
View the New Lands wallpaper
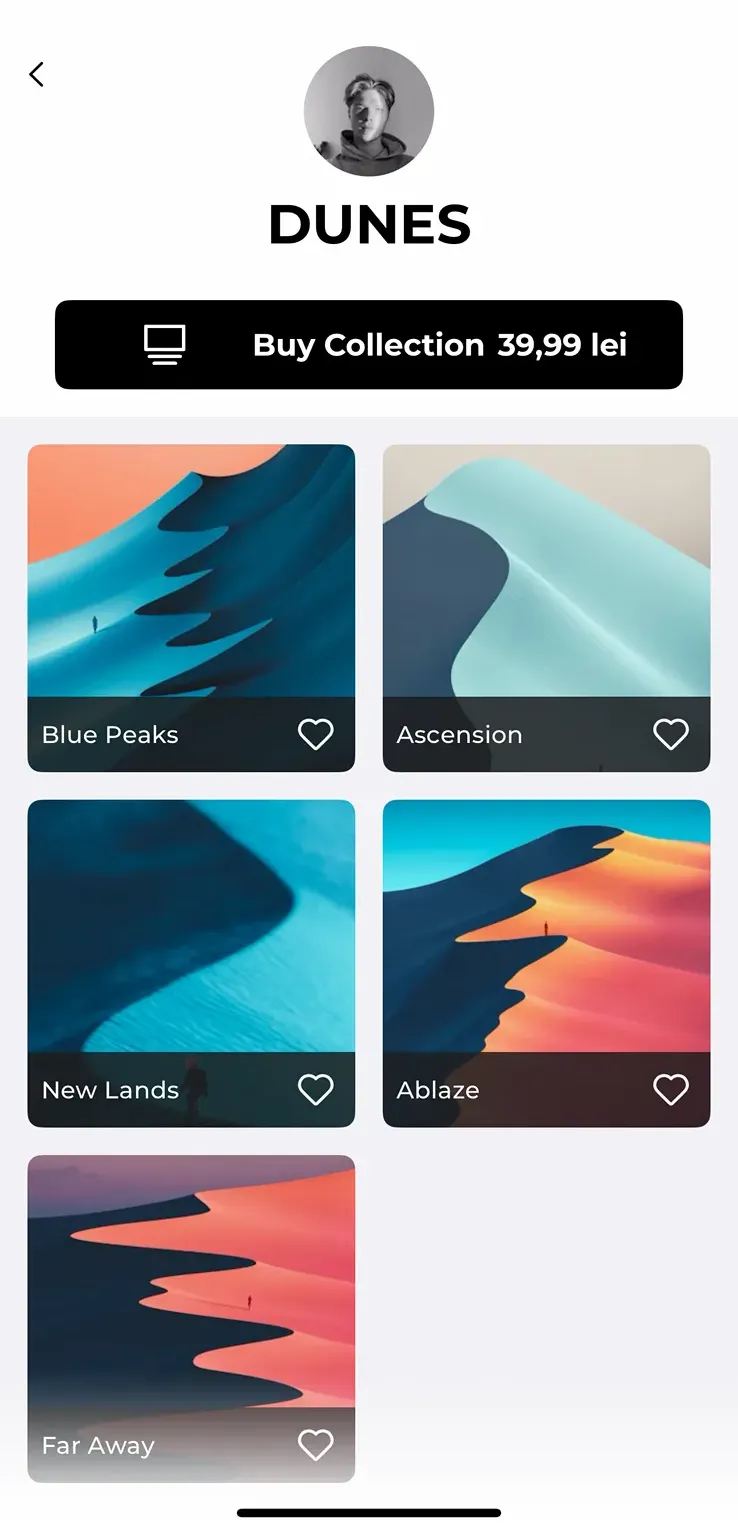click(190, 927)
